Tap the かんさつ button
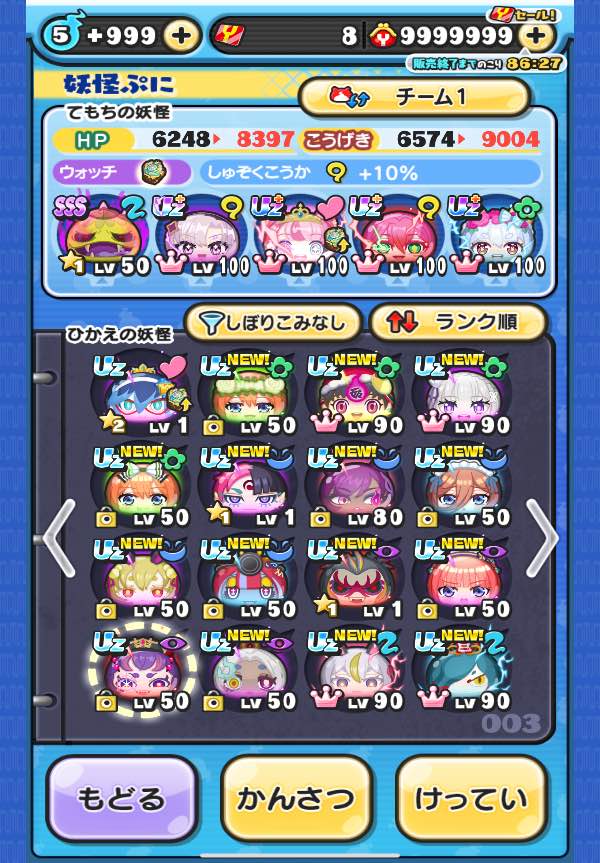This screenshot has height=863, width=600. (x=296, y=799)
